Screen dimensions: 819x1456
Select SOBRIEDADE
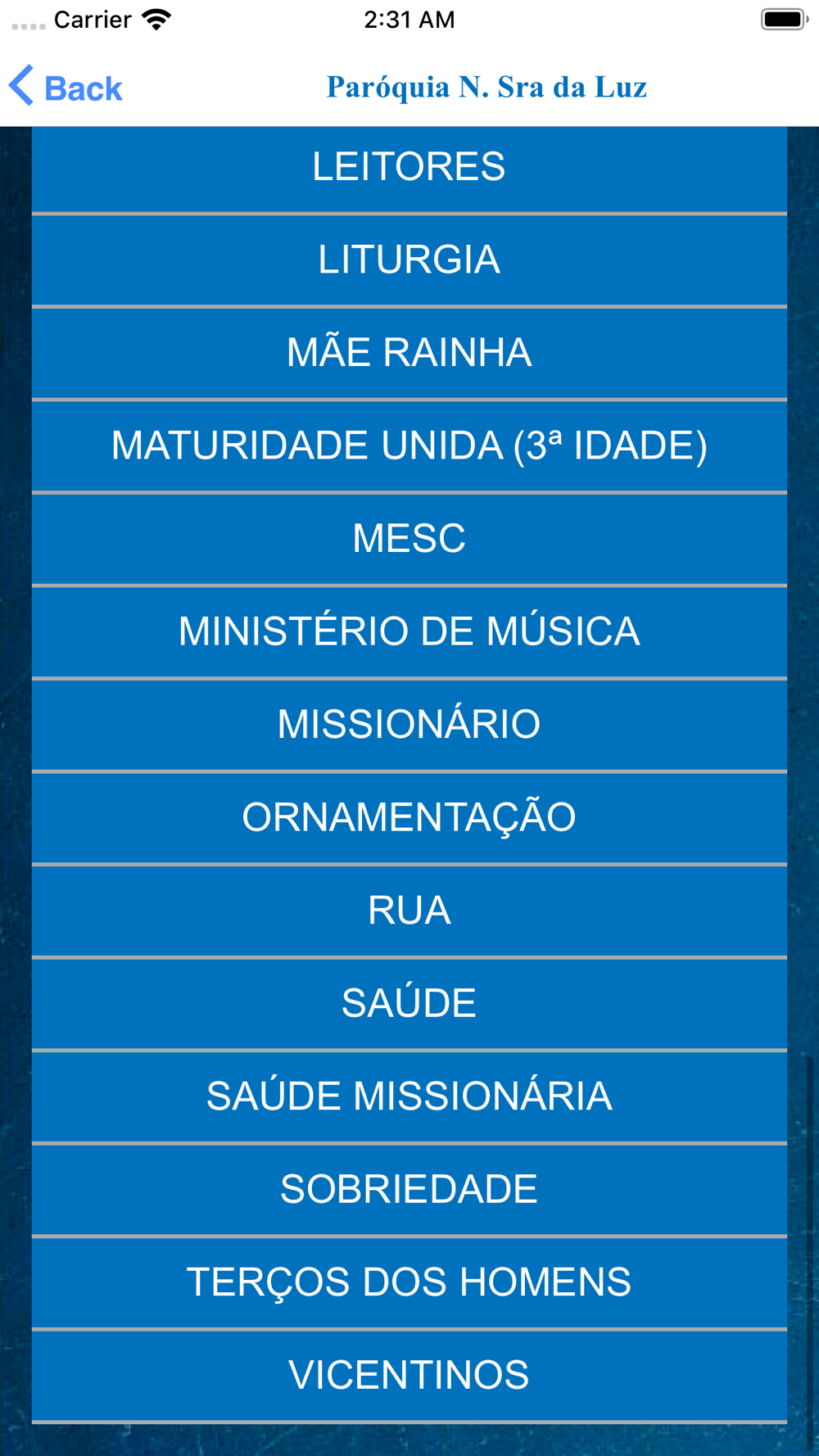pos(409,1189)
